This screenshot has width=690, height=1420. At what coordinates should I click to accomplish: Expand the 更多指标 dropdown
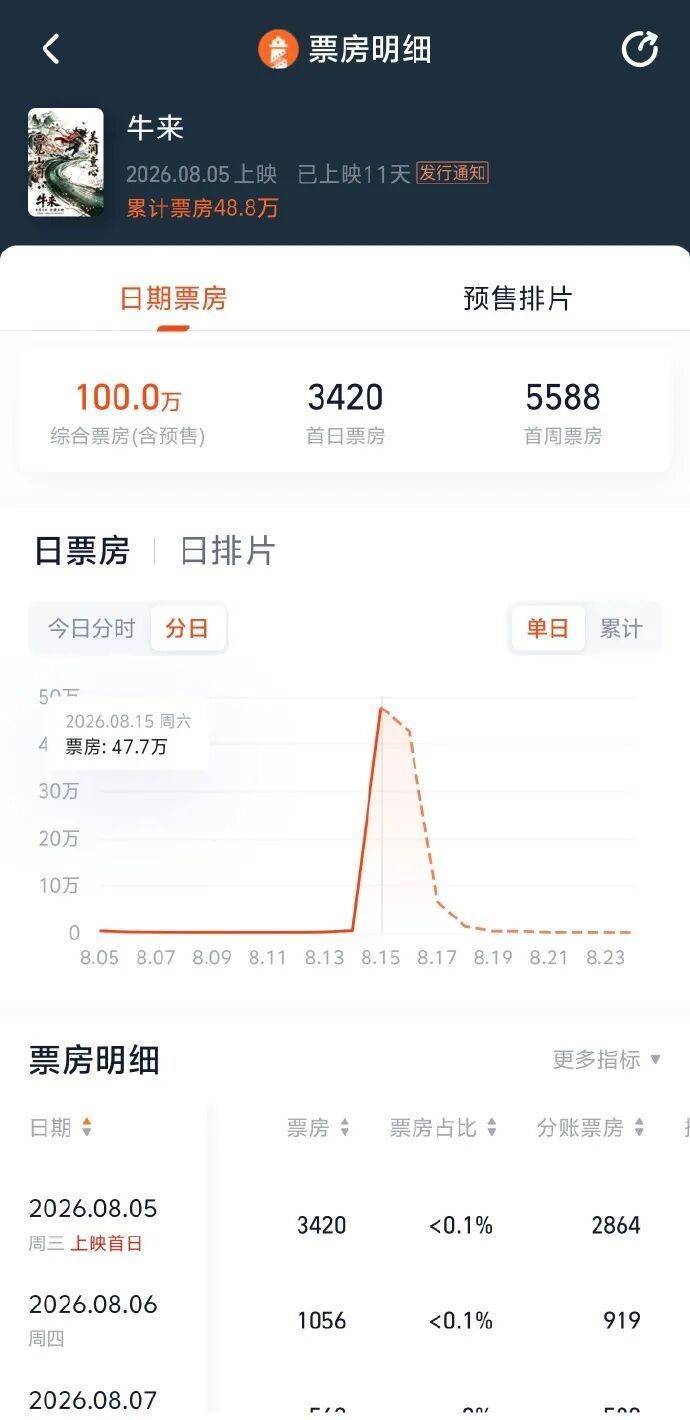607,1060
